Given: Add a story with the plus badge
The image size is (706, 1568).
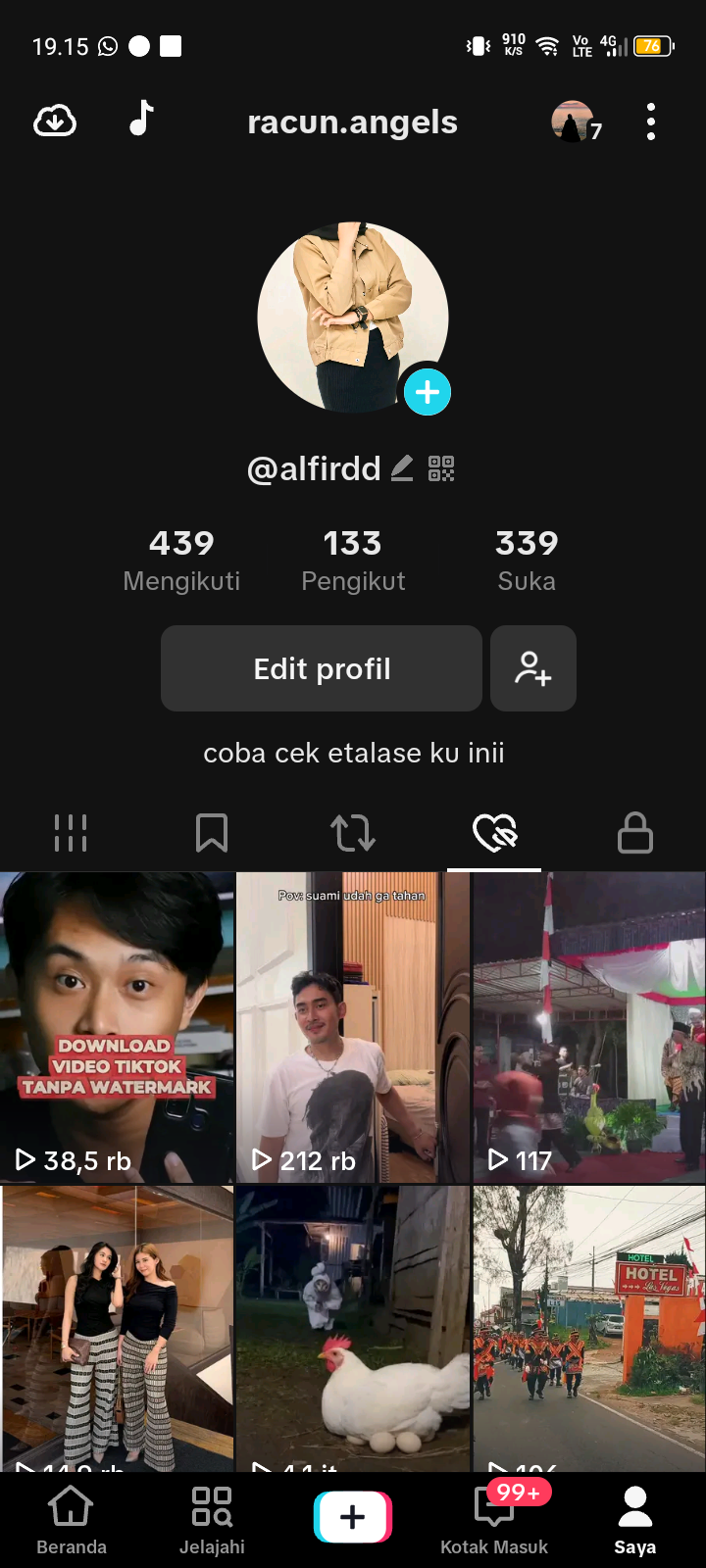Looking at the screenshot, I should coord(428,392).
